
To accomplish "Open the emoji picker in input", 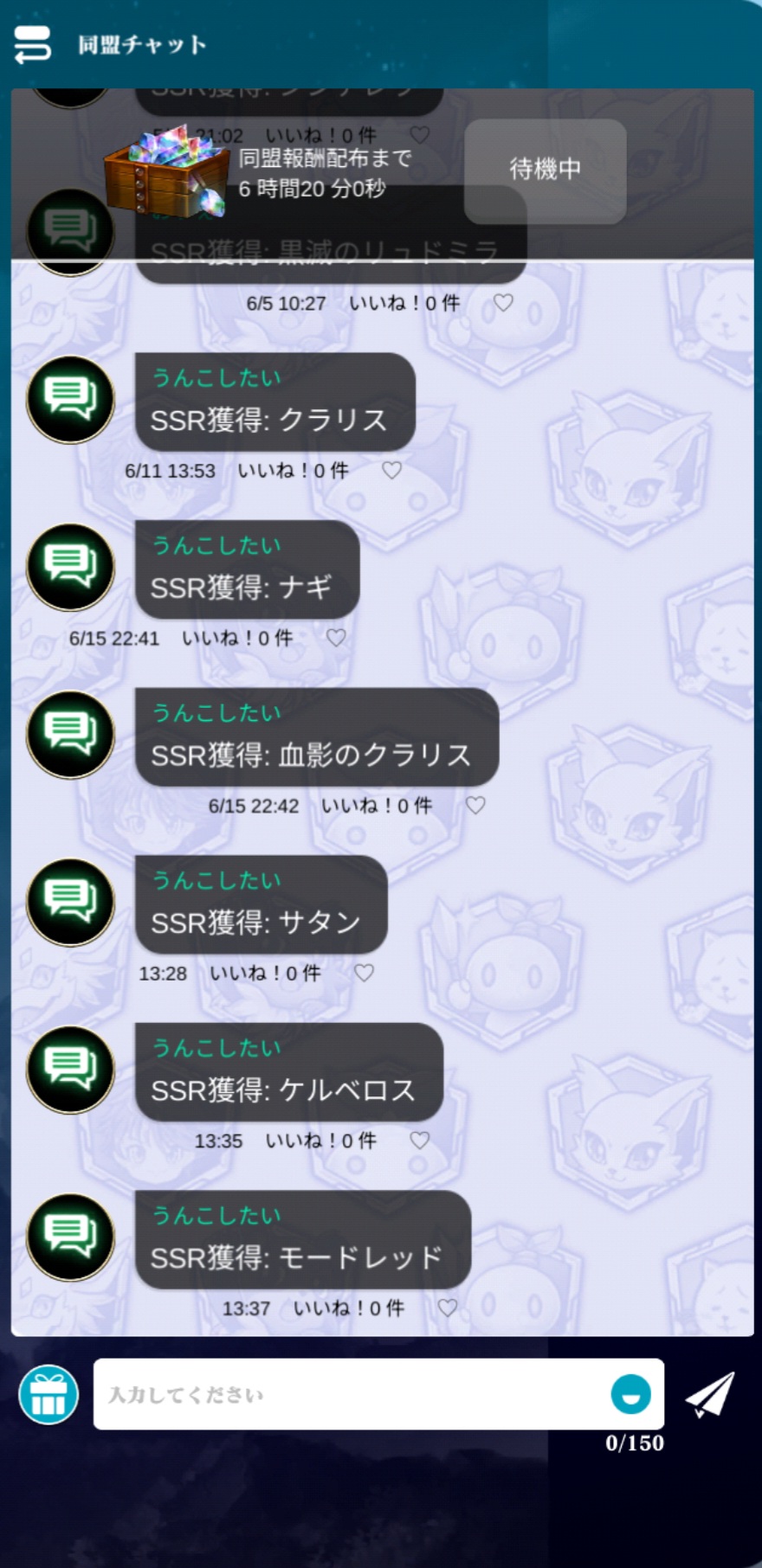I will point(630,1394).
